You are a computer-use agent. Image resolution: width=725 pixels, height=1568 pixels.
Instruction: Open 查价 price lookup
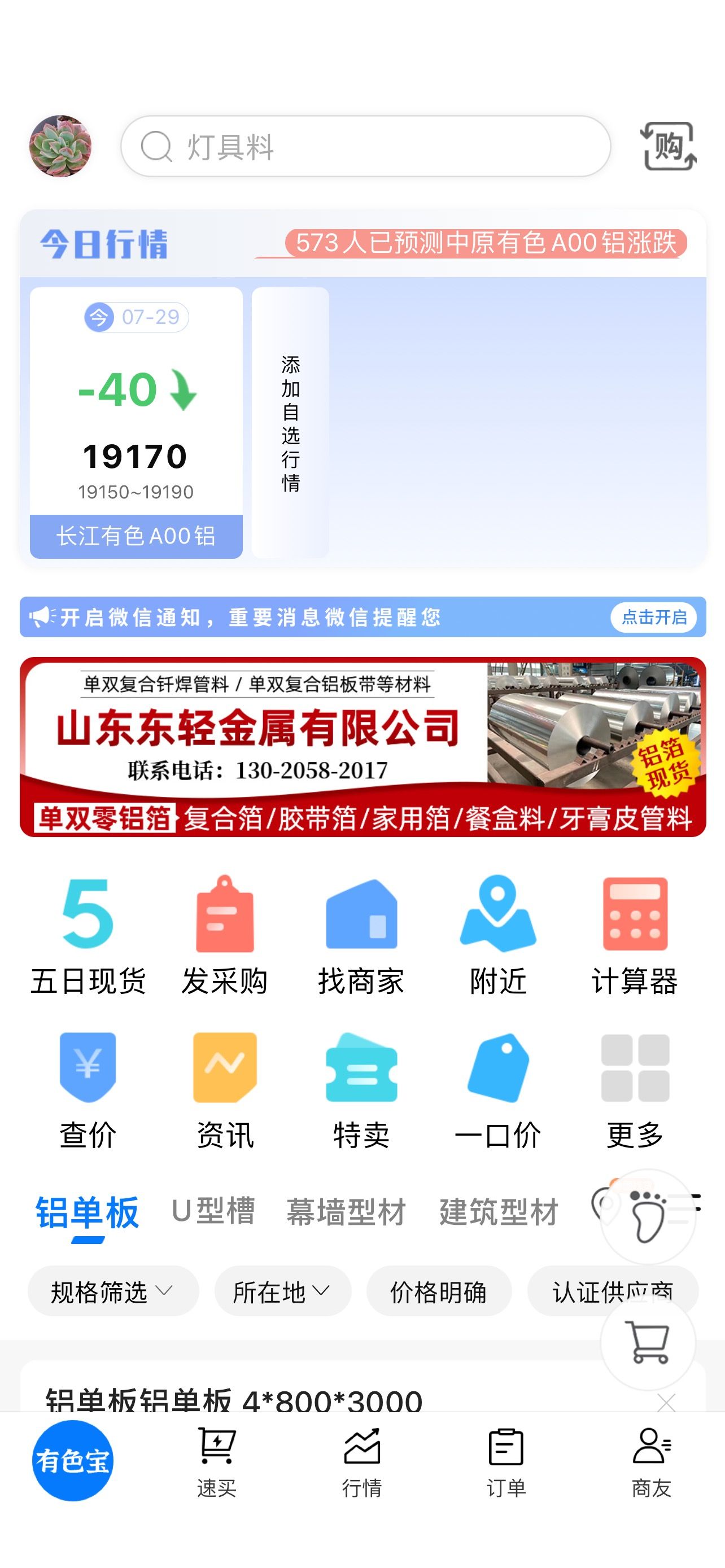click(x=88, y=1090)
